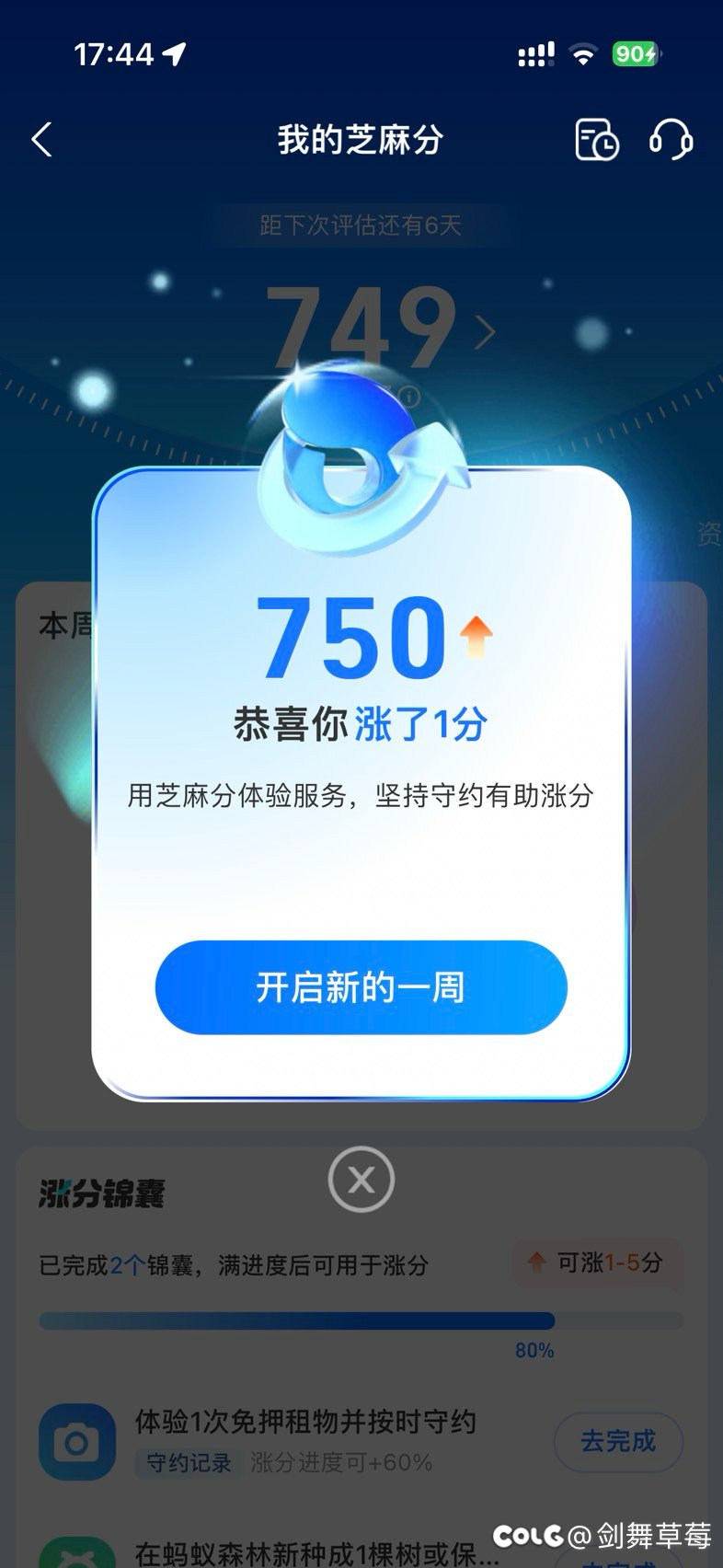Tap 开启新的一周 button

pyautogui.click(x=361, y=987)
